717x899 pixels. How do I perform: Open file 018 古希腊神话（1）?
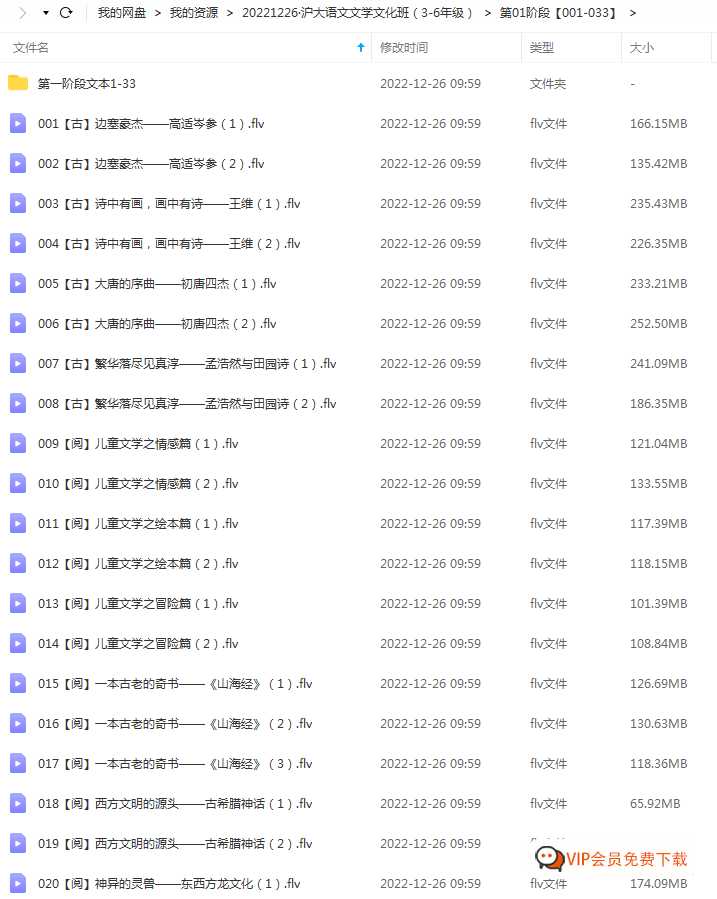point(175,804)
